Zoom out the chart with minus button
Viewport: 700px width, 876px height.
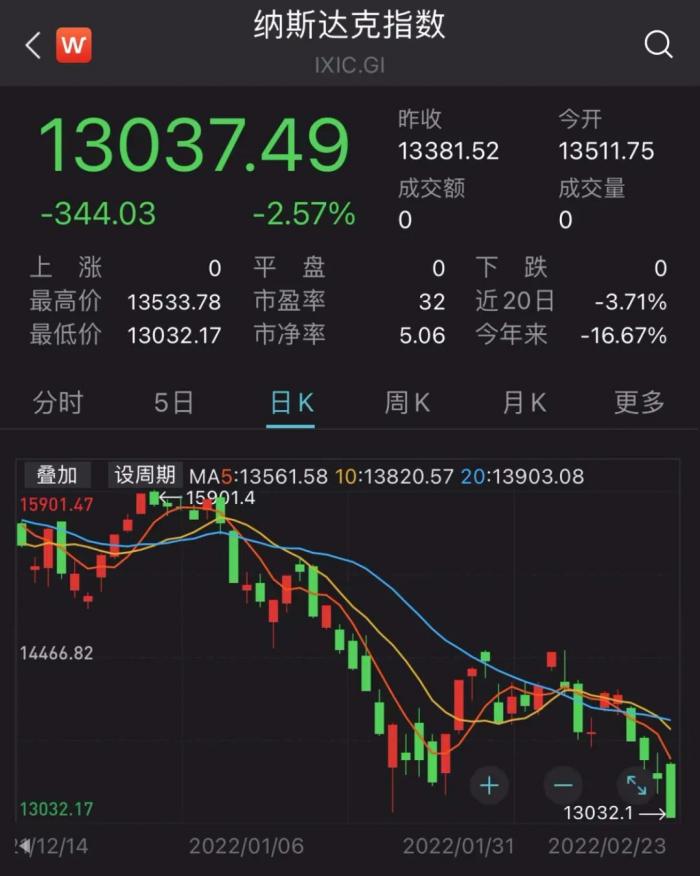[x=563, y=785]
